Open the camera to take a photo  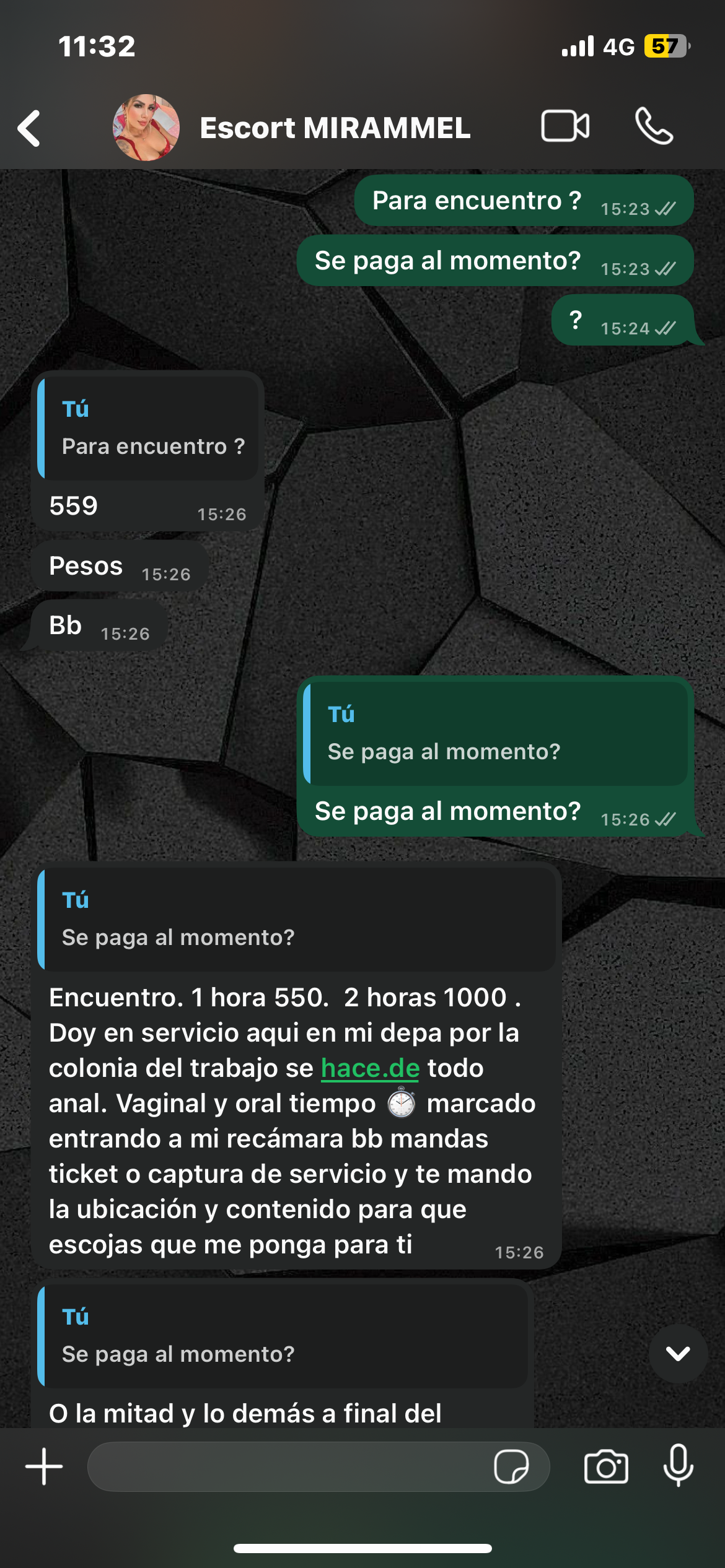pos(606,1466)
